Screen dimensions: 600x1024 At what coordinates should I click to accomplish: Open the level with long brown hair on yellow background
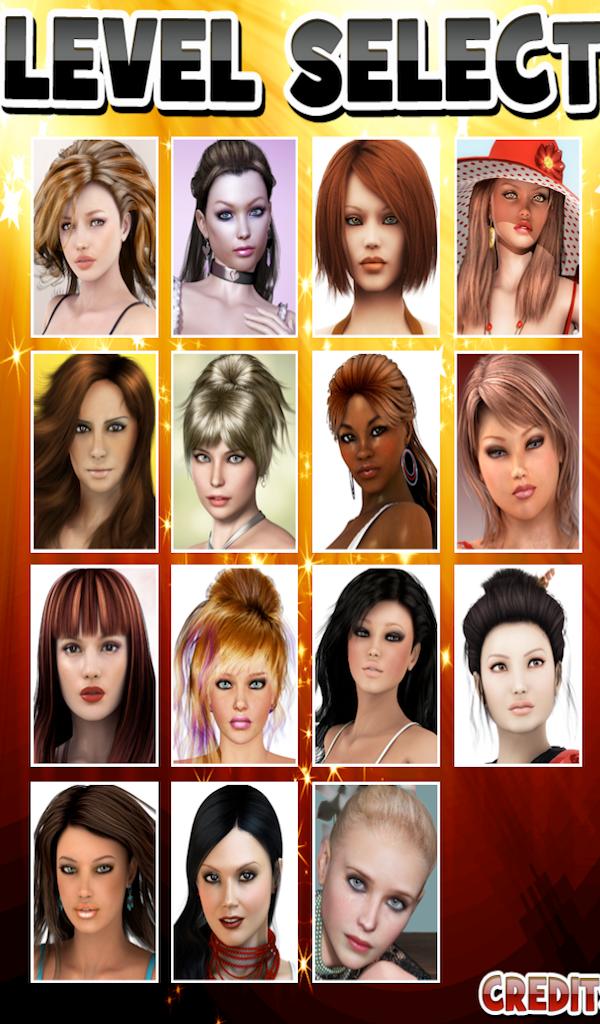[95, 451]
